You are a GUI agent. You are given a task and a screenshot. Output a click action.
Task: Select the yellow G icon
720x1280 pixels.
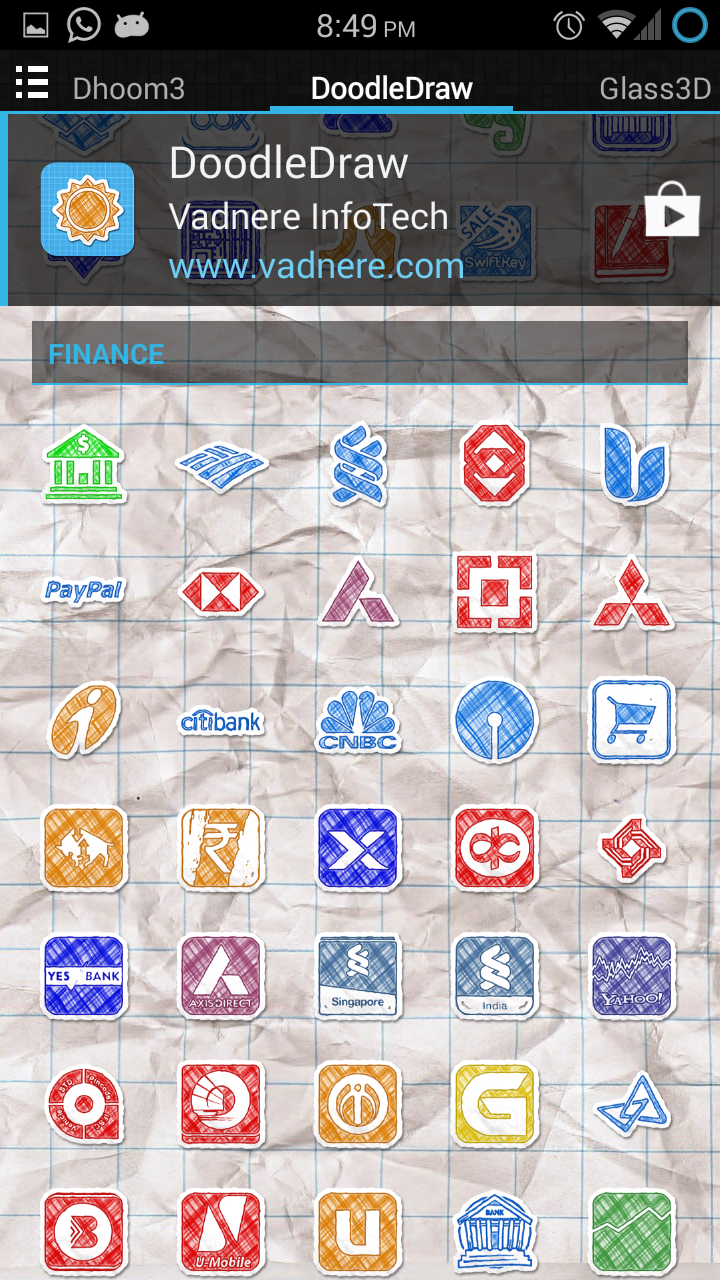pyautogui.click(x=495, y=1105)
